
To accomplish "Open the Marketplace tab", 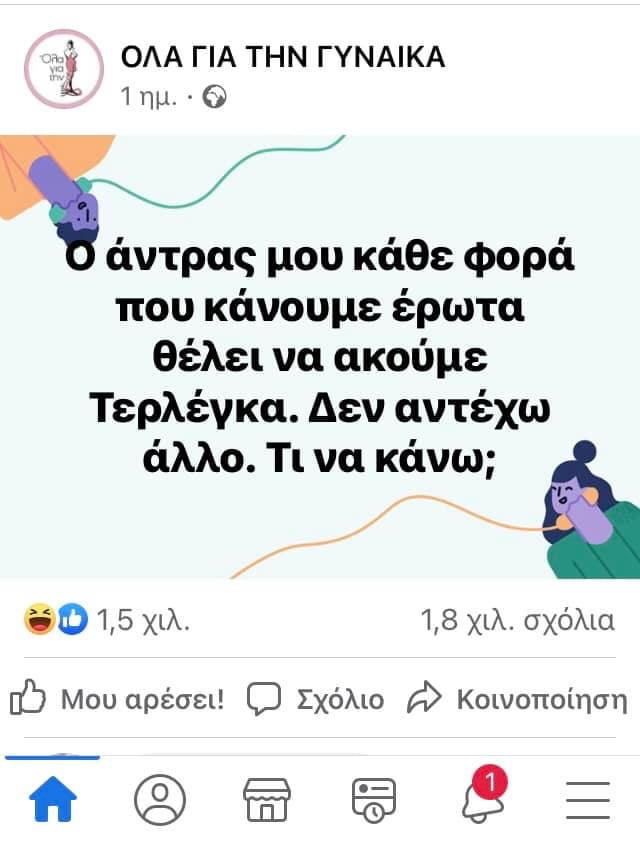I will (267, 799).
